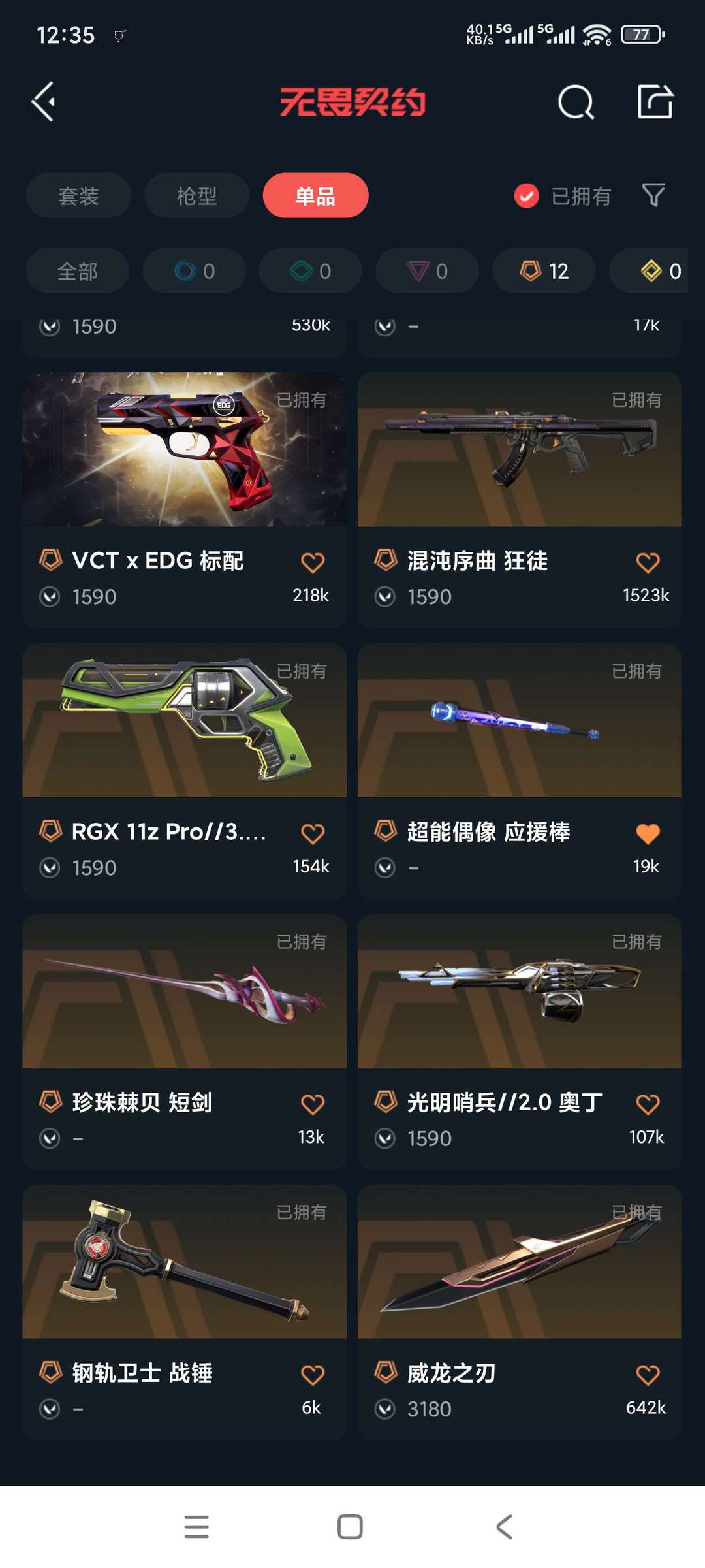This screenshot has width=705, height=1568.
Task: Open the search magnifier icon
Action: (576, 102)
